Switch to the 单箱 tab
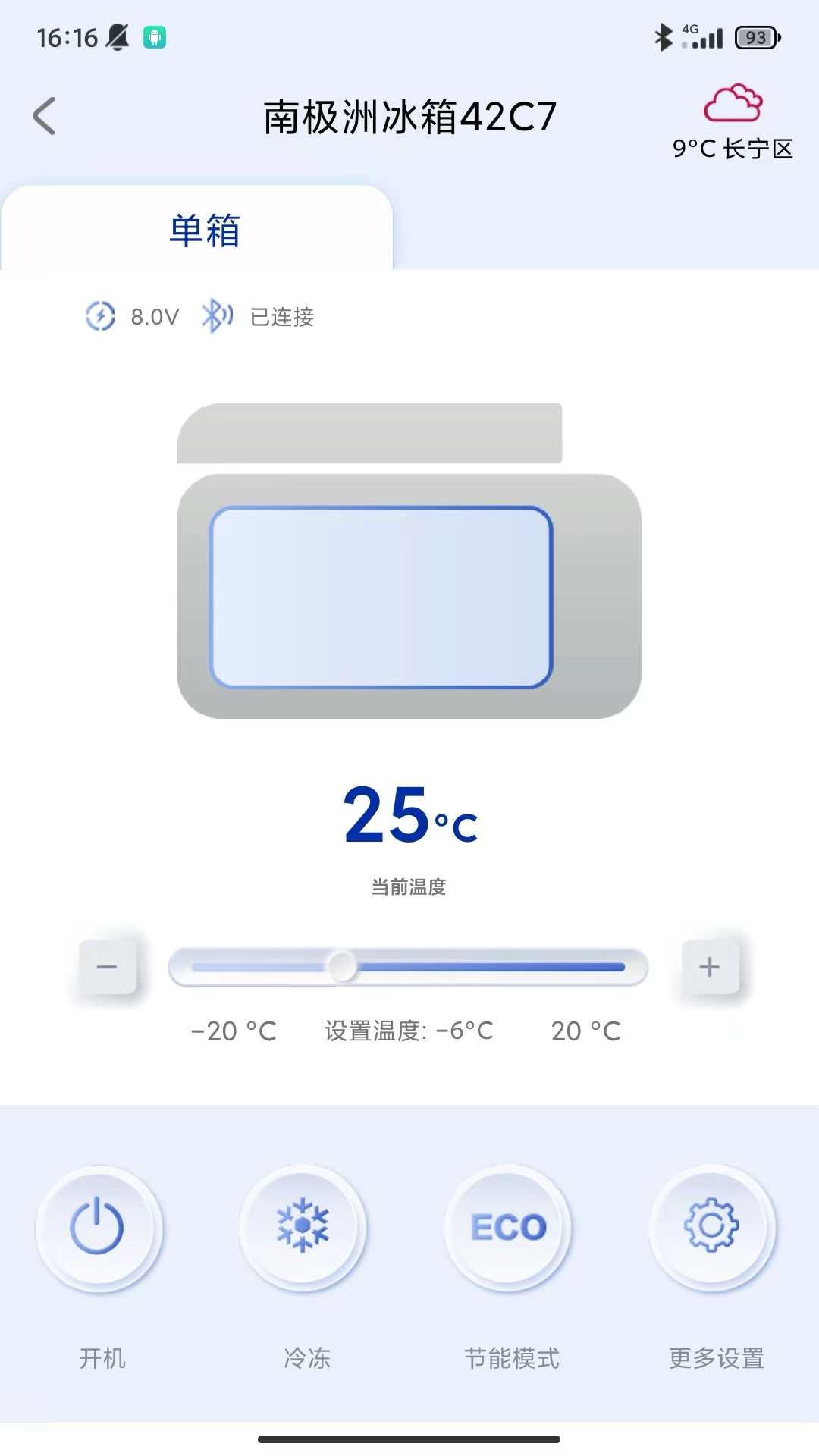 (x=202, y=232)
